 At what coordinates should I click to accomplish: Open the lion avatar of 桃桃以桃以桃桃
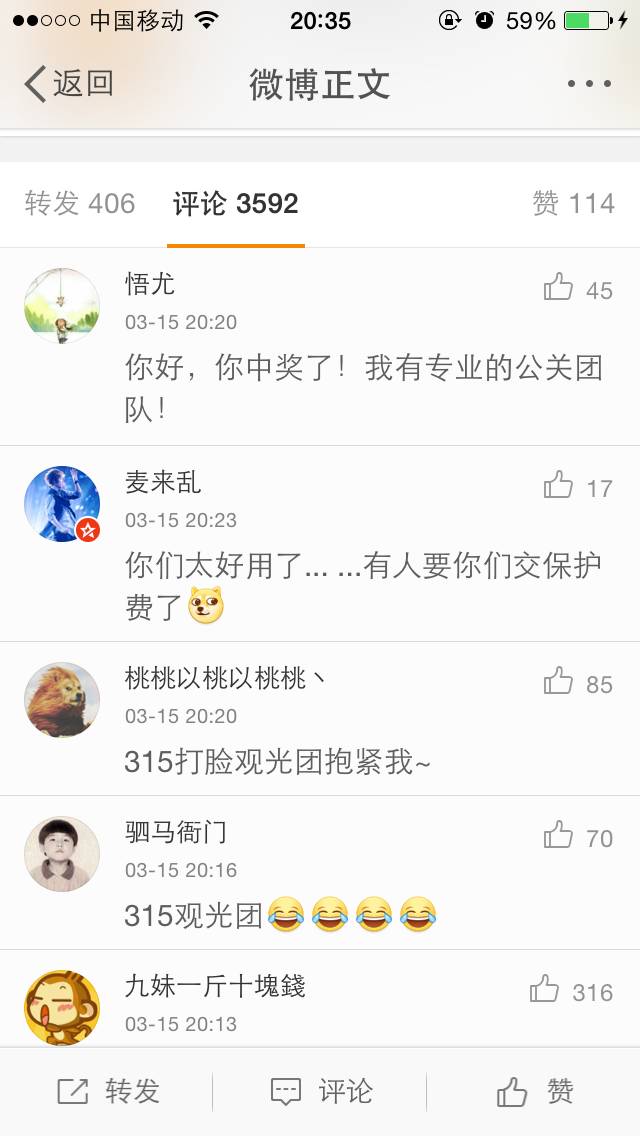click(x=62, y=699)
